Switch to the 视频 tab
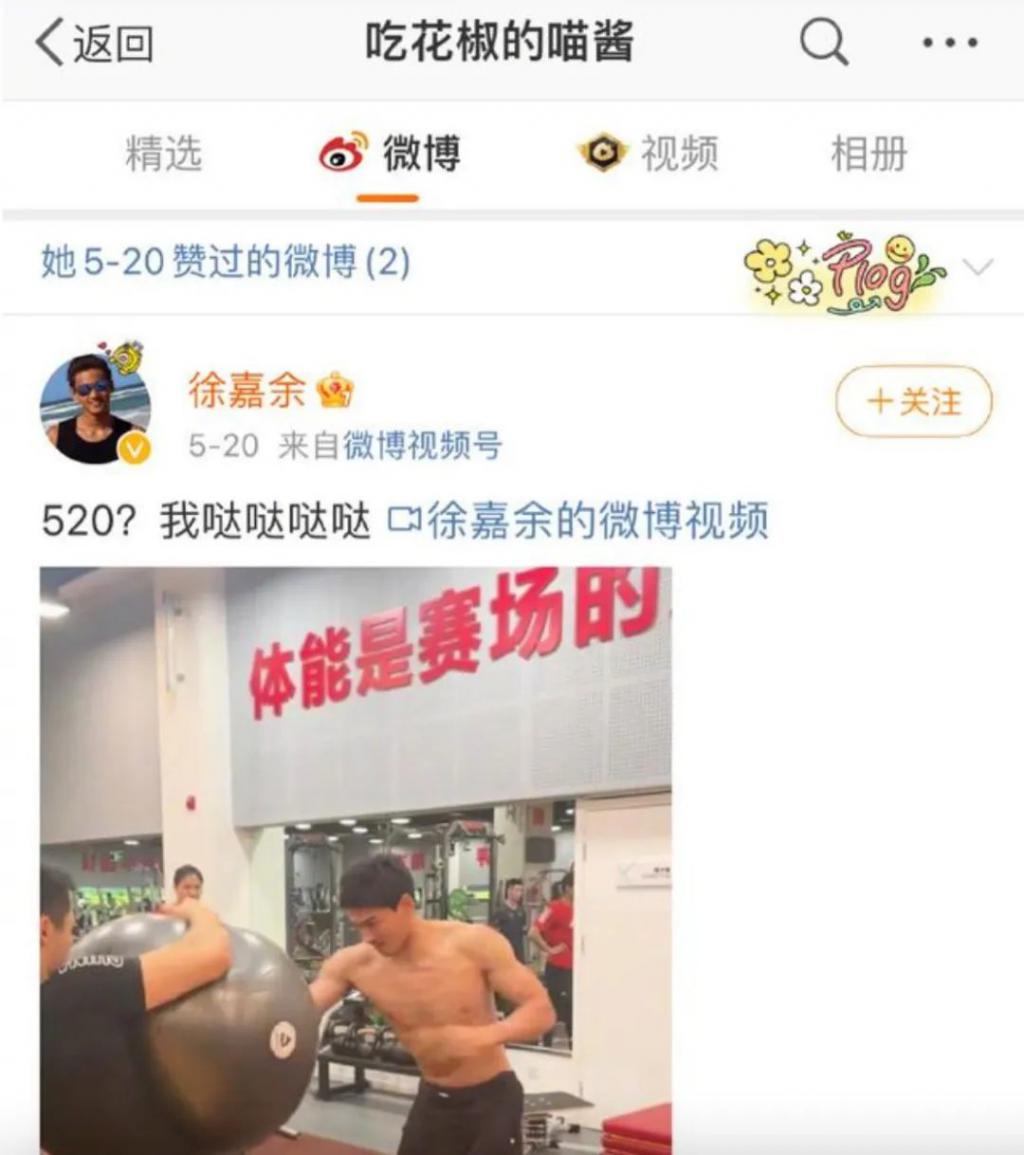The width and height of the screenshot is (1024, 1155). tap(649, 155)
